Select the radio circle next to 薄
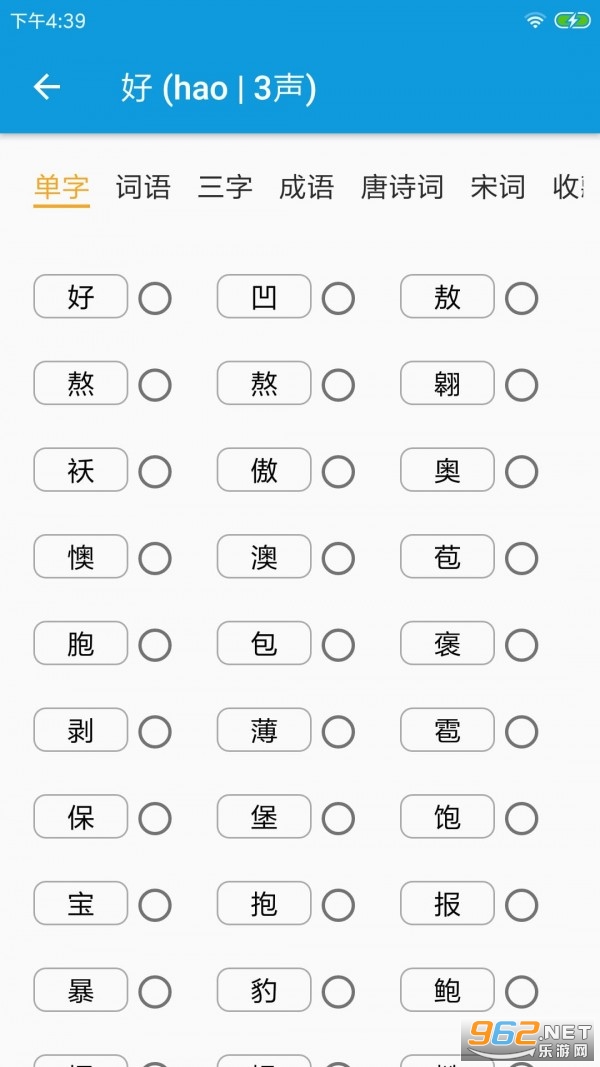 338,733
